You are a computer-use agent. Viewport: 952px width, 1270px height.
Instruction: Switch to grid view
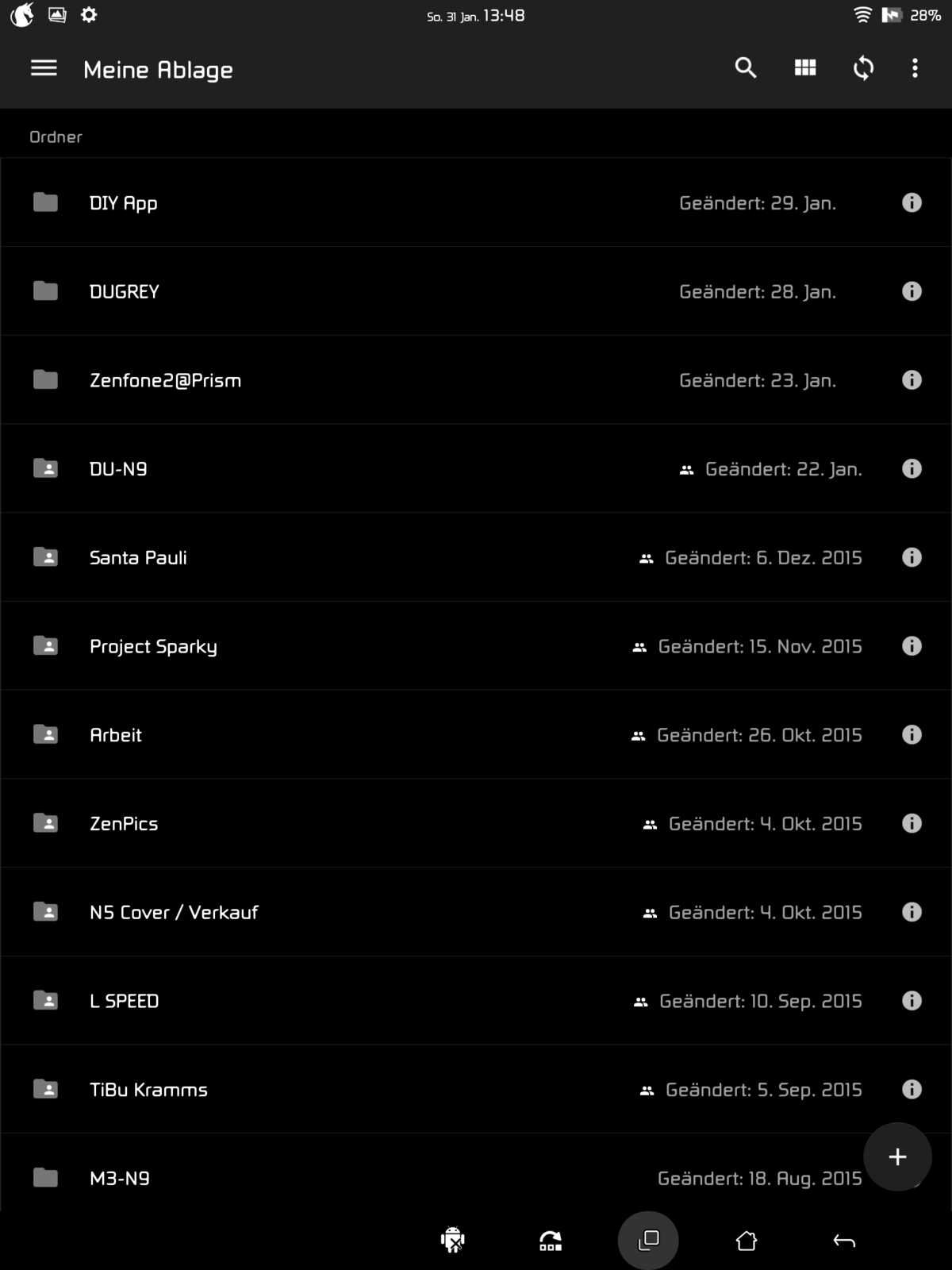tap(805, 68)
